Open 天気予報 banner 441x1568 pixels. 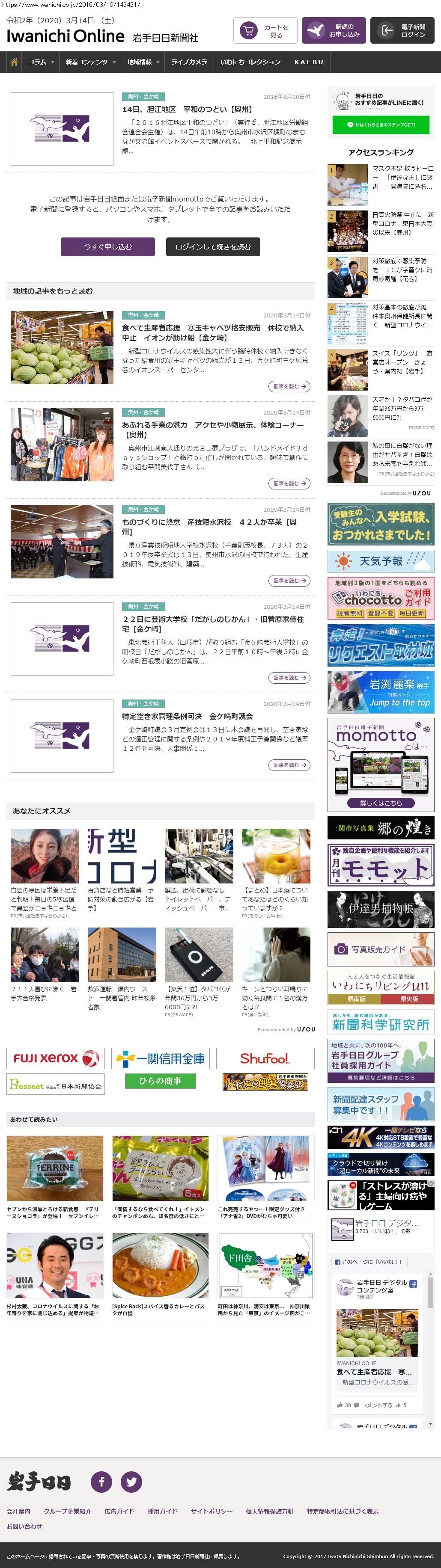click(x=381, y=560)
